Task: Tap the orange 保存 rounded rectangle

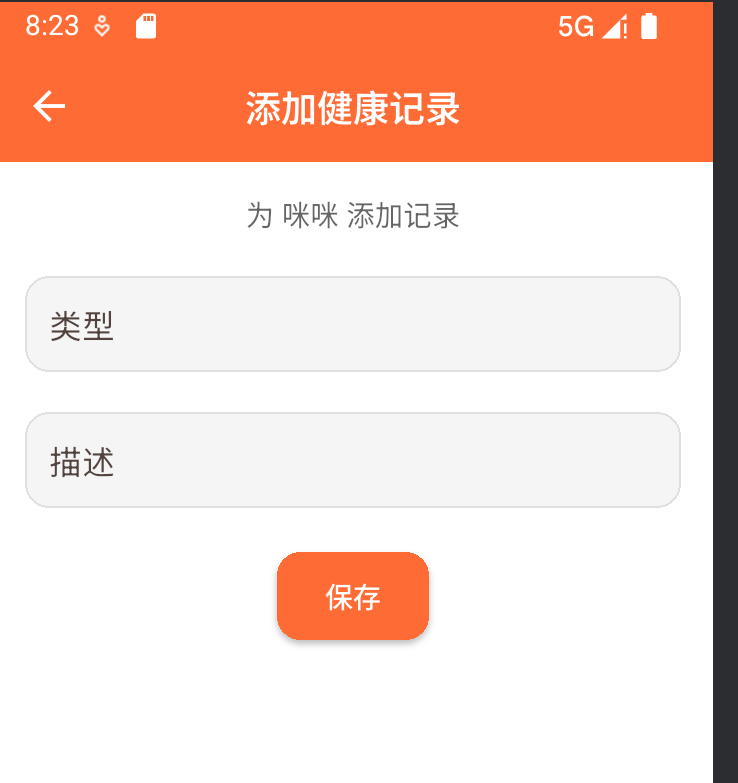Action: coord(352,596)
